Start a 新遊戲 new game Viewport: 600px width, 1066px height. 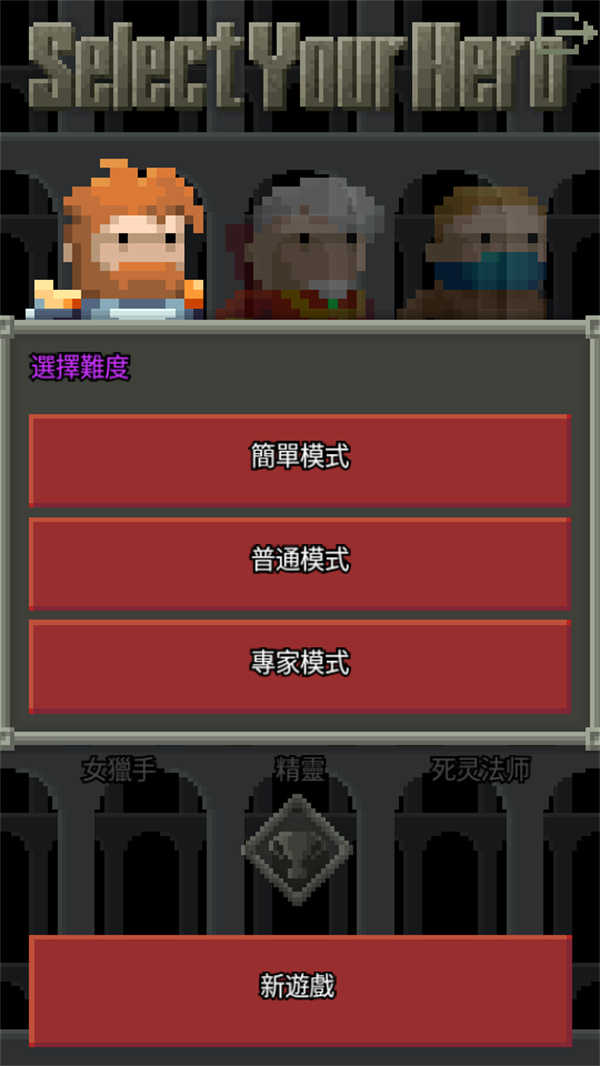pos(300,988)
